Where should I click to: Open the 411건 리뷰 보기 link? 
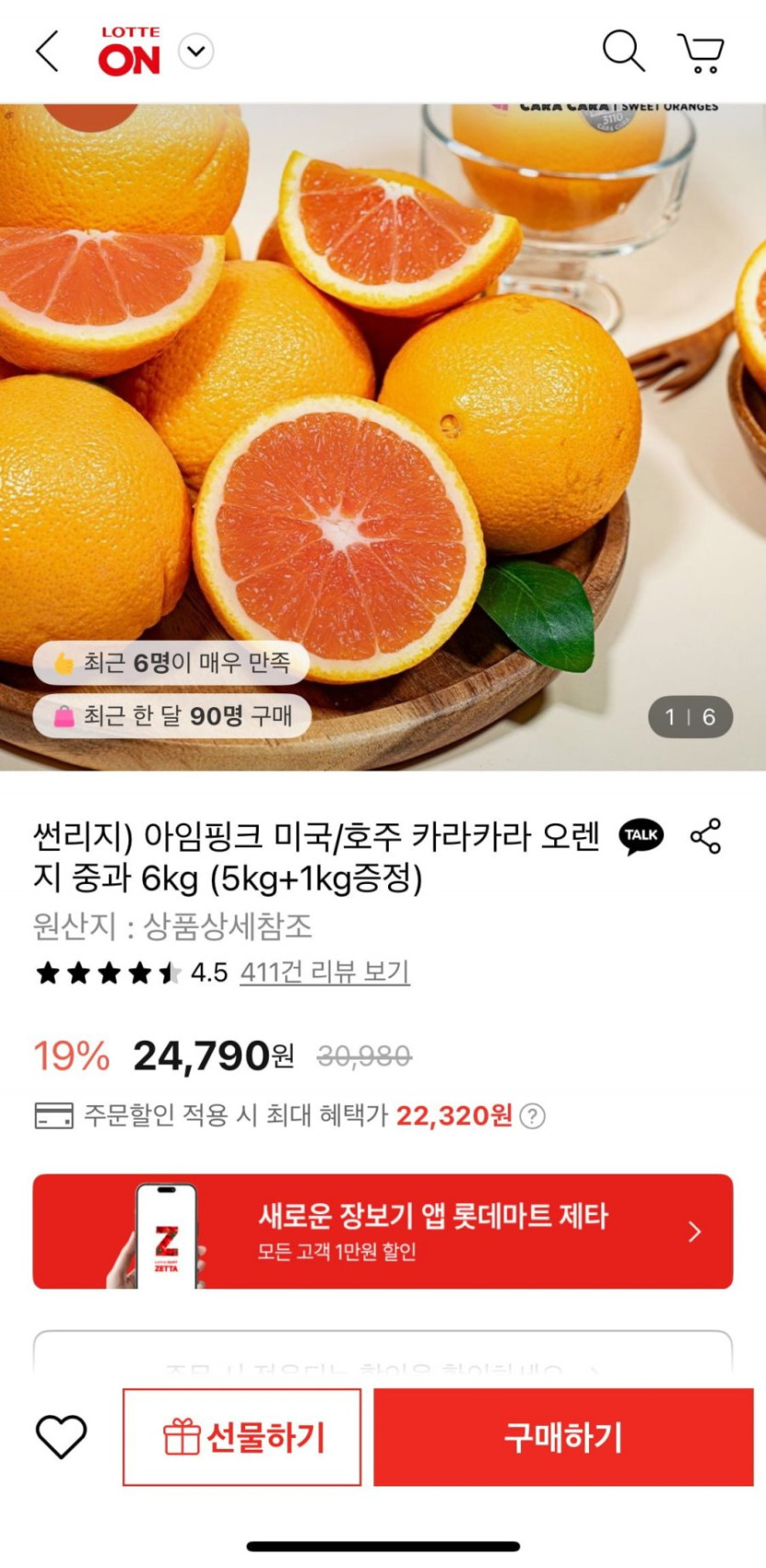tap(325, 972)
